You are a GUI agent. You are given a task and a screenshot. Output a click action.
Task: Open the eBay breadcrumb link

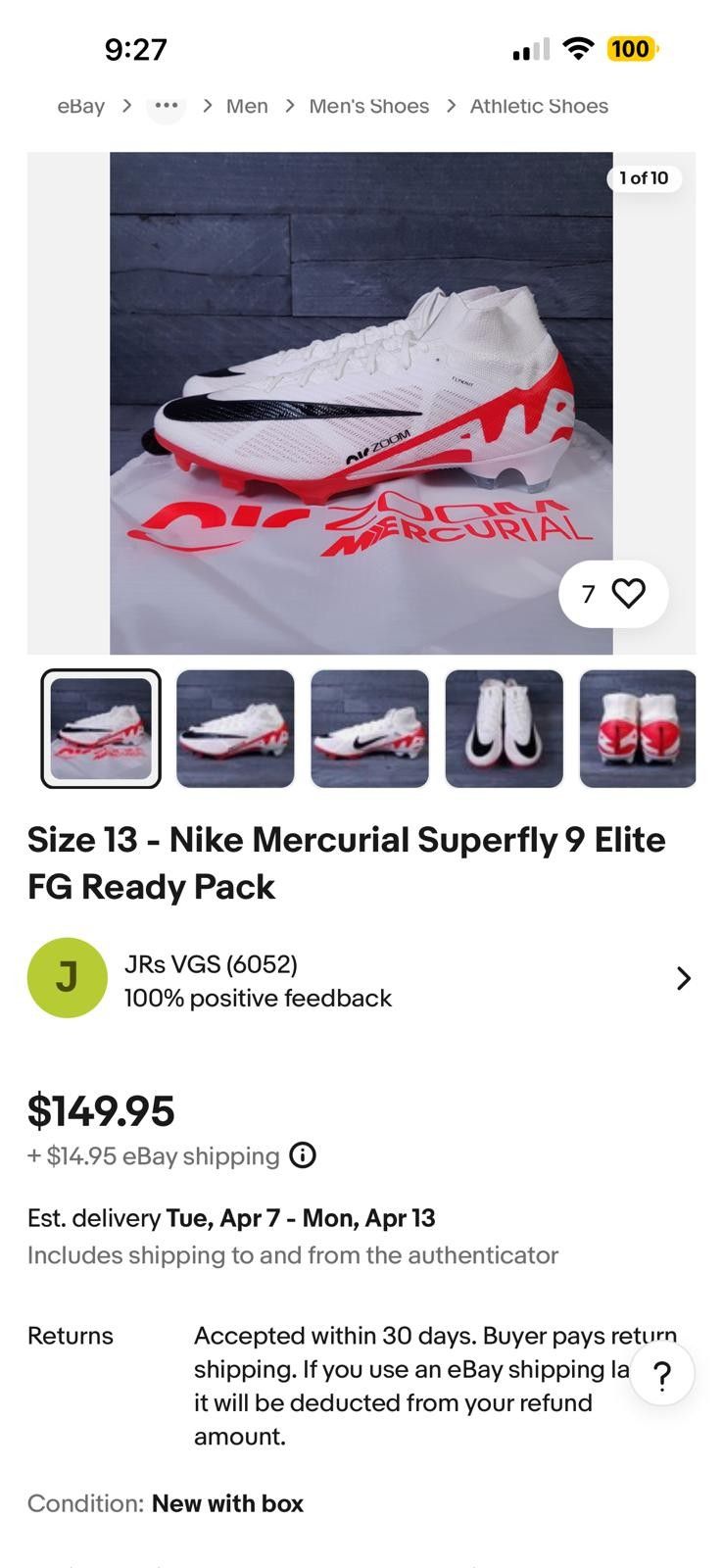click(x=80, y=106)
